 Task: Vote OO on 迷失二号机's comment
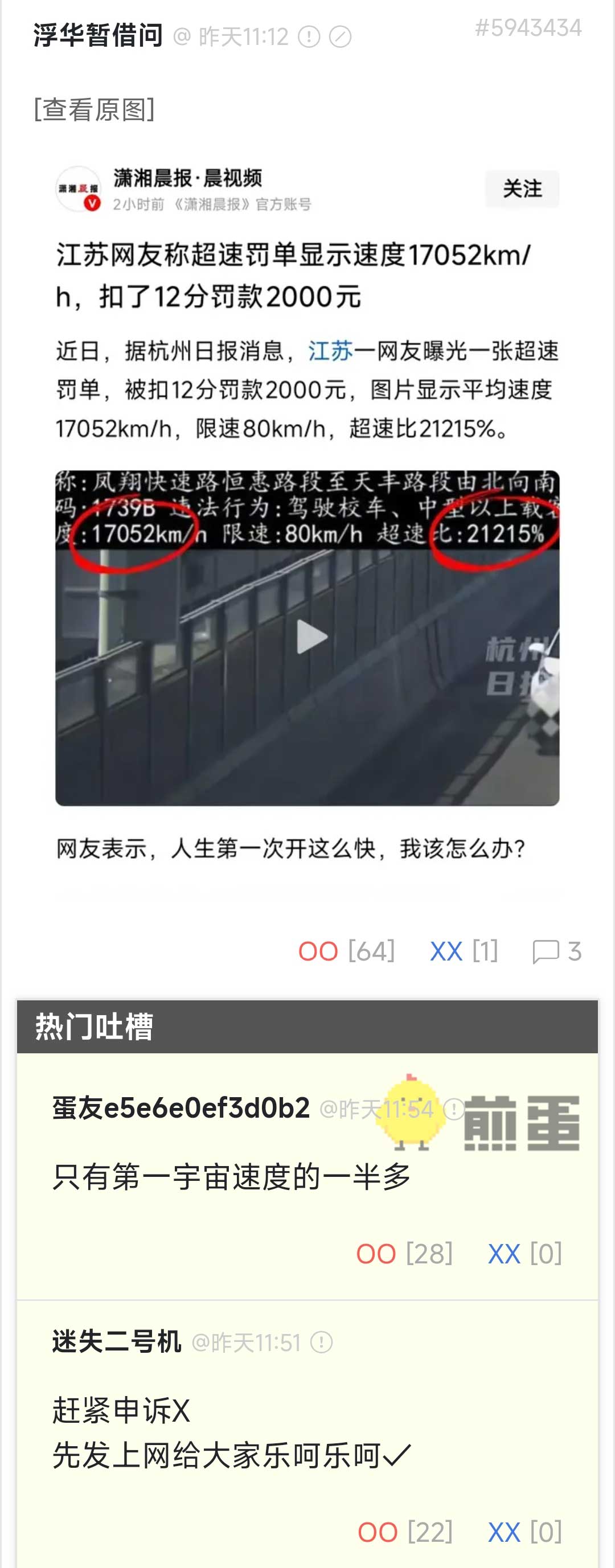pos(378,1532)
